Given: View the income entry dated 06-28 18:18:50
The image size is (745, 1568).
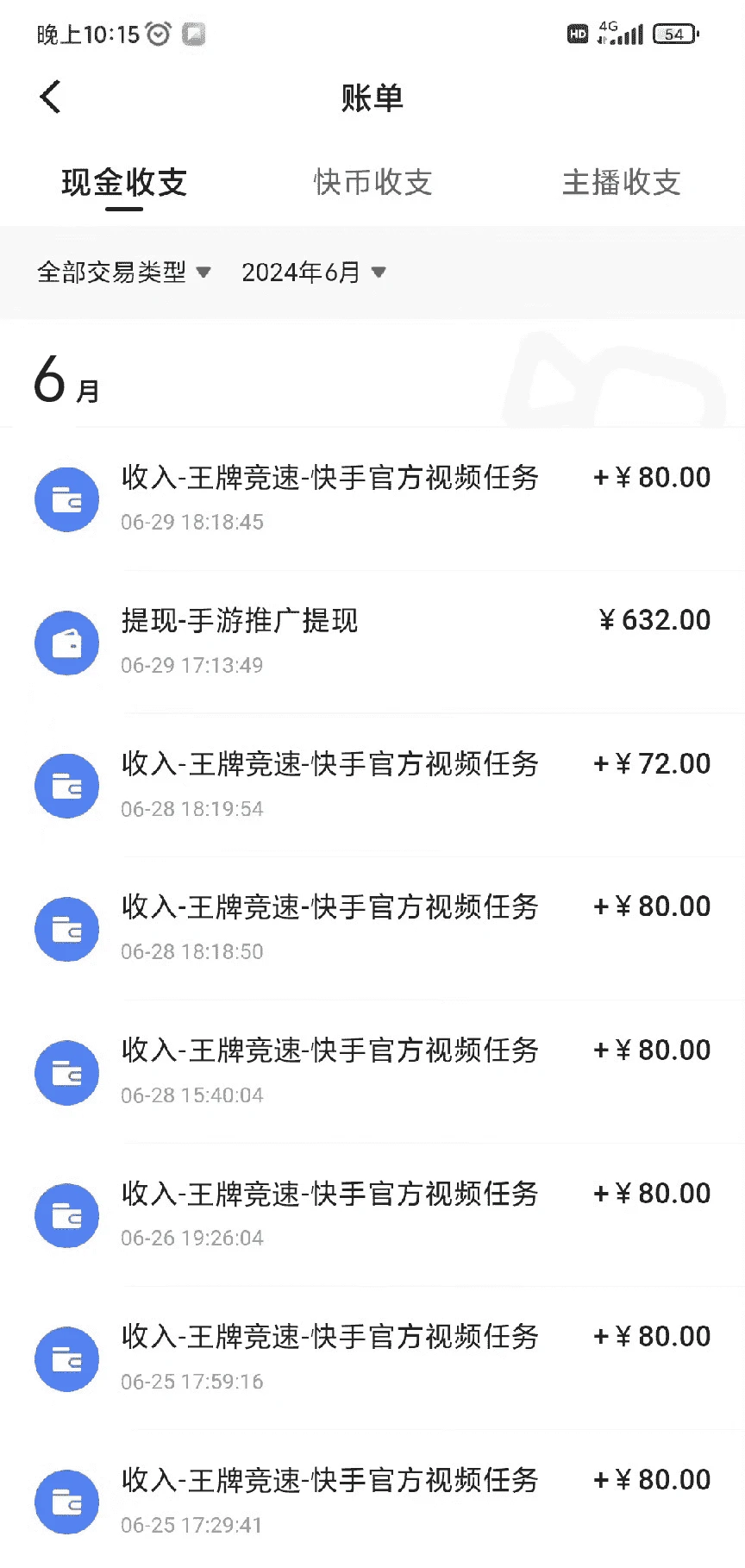Looking at the screenshot, I should click(x=372, y=927).
